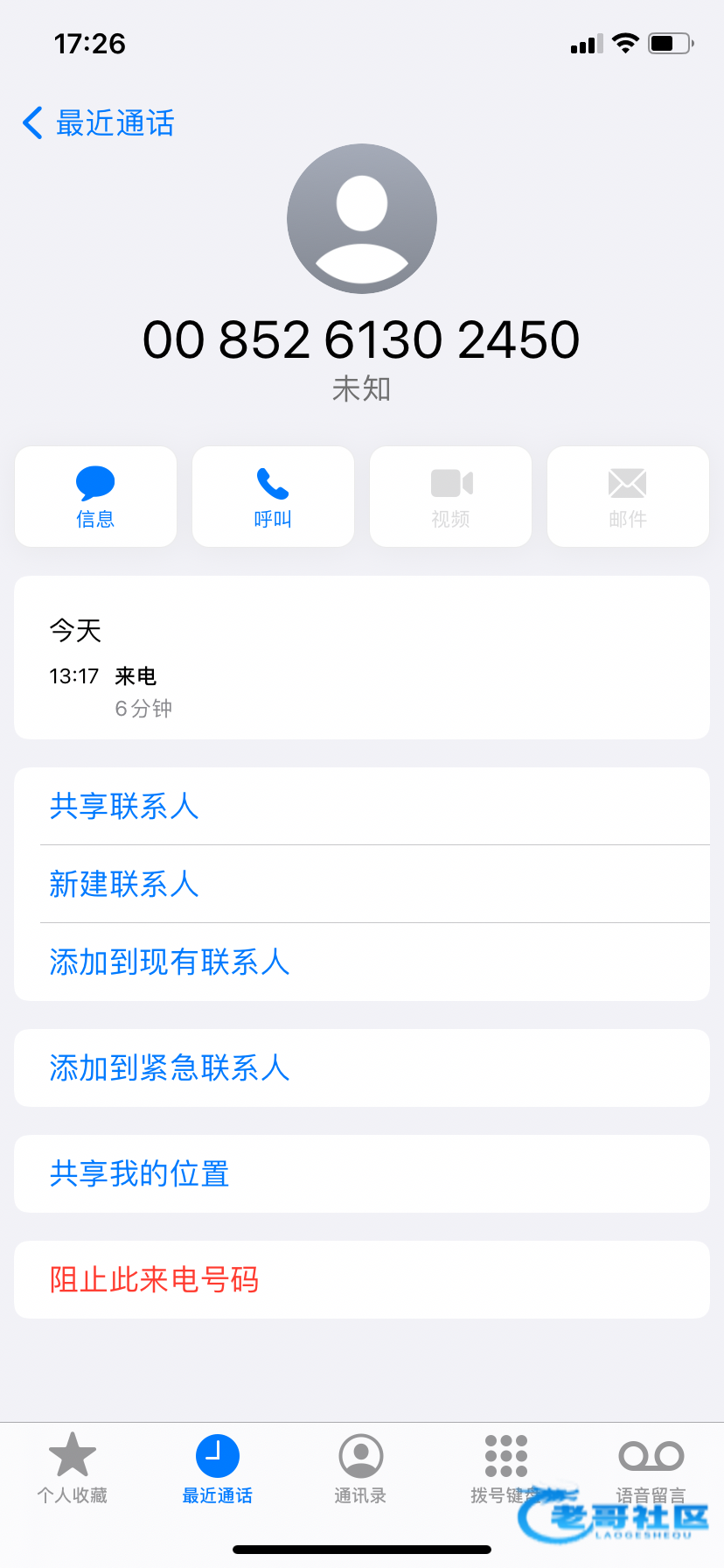The height and width of the screenshot is (1568, 724).
Task: Choose 添加到现有联系人
Action: (x=362, y=962)
